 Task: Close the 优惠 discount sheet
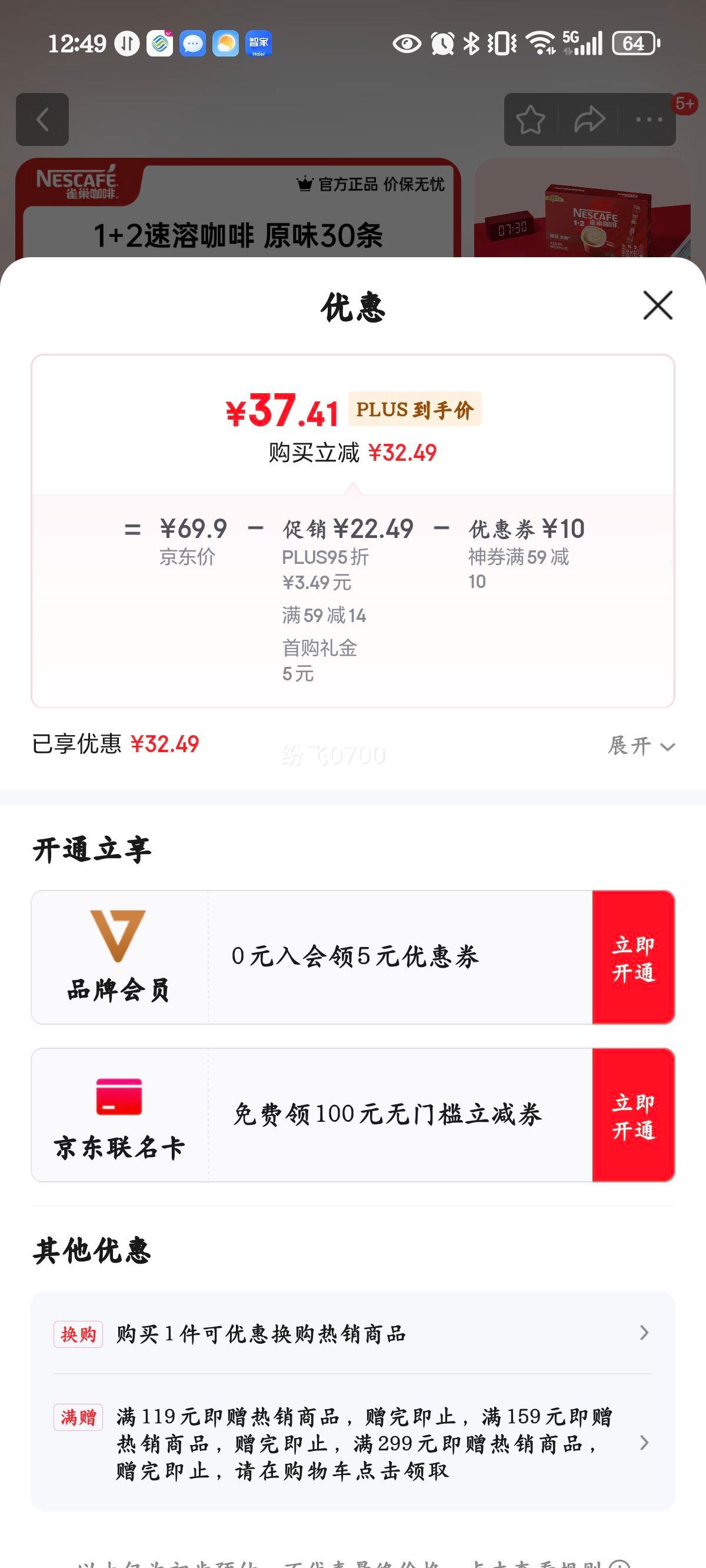[x=658, y=305]
